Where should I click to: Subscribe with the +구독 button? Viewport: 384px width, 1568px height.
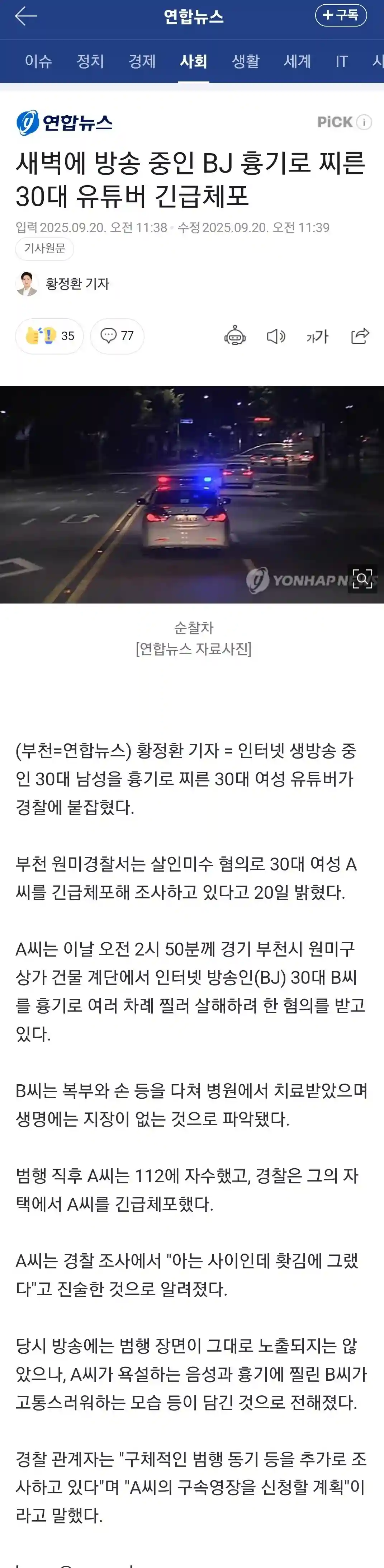[x=341, y=15]
